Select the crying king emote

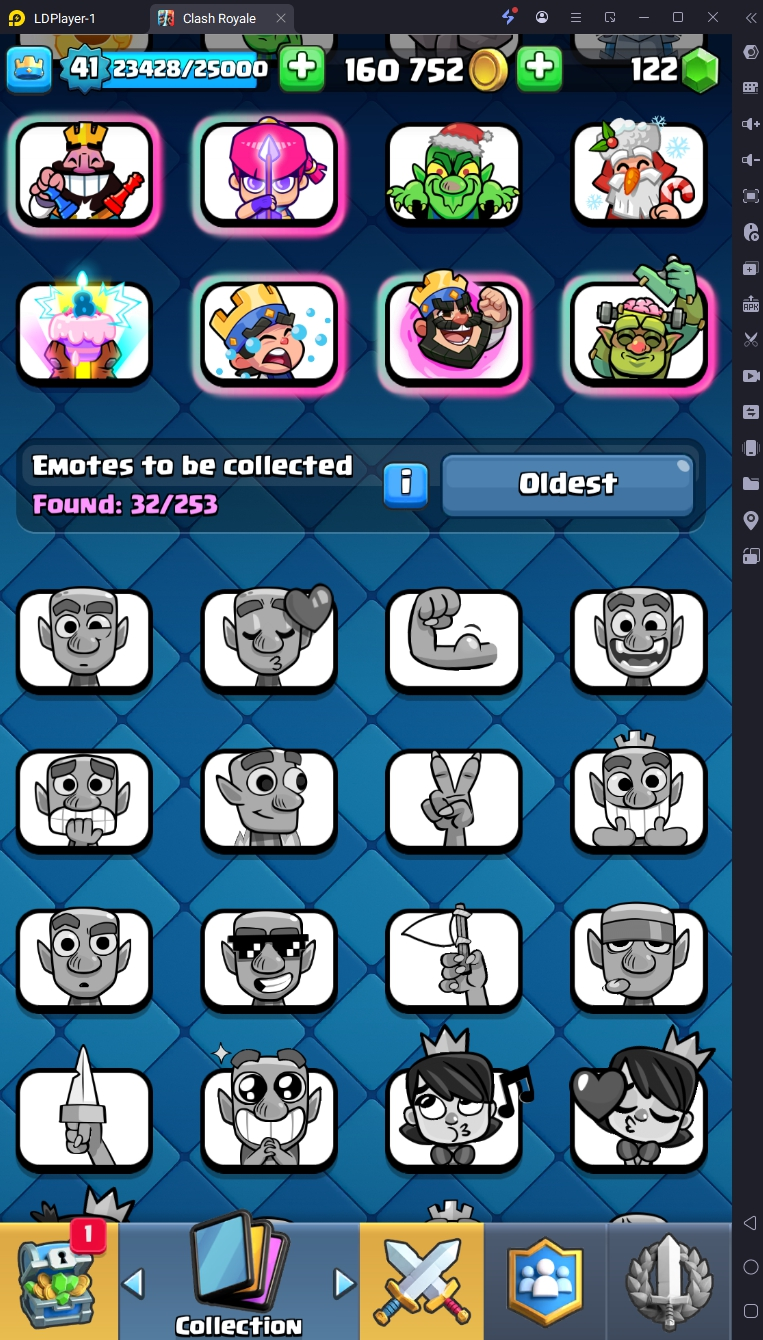click(269, 333)
